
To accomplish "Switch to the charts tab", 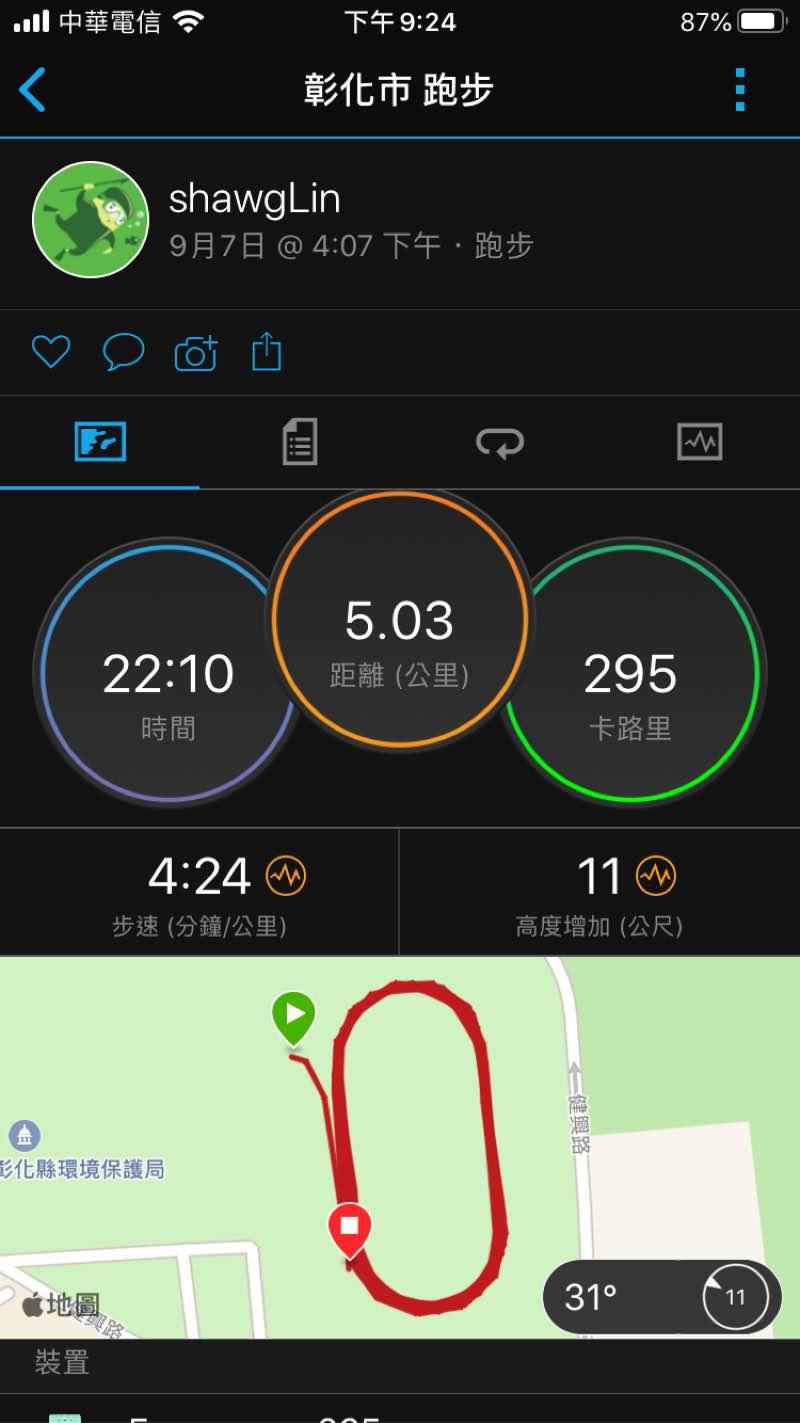I will click(x=699, y=441).
